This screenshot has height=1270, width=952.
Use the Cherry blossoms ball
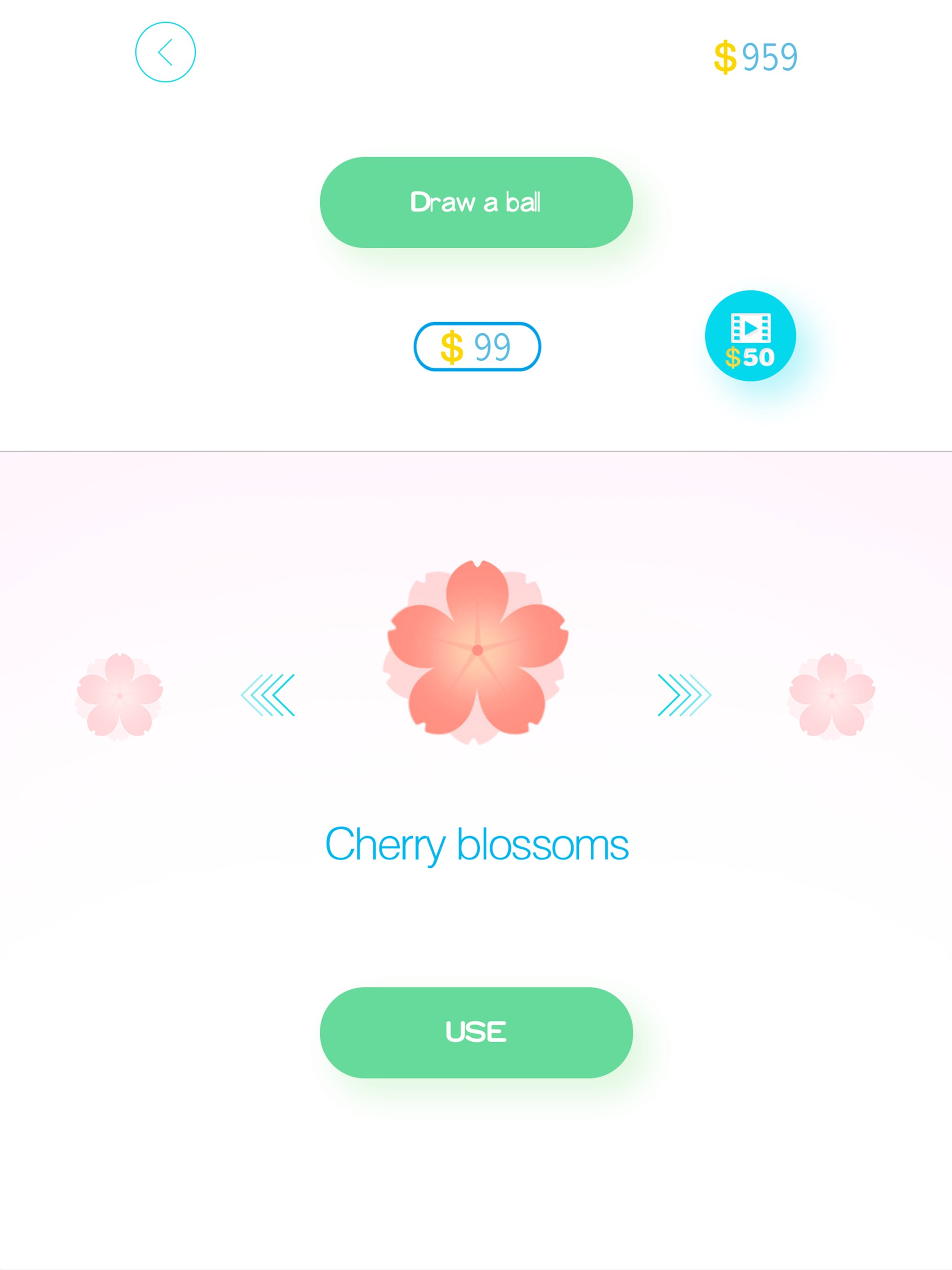pos(476,1032)
